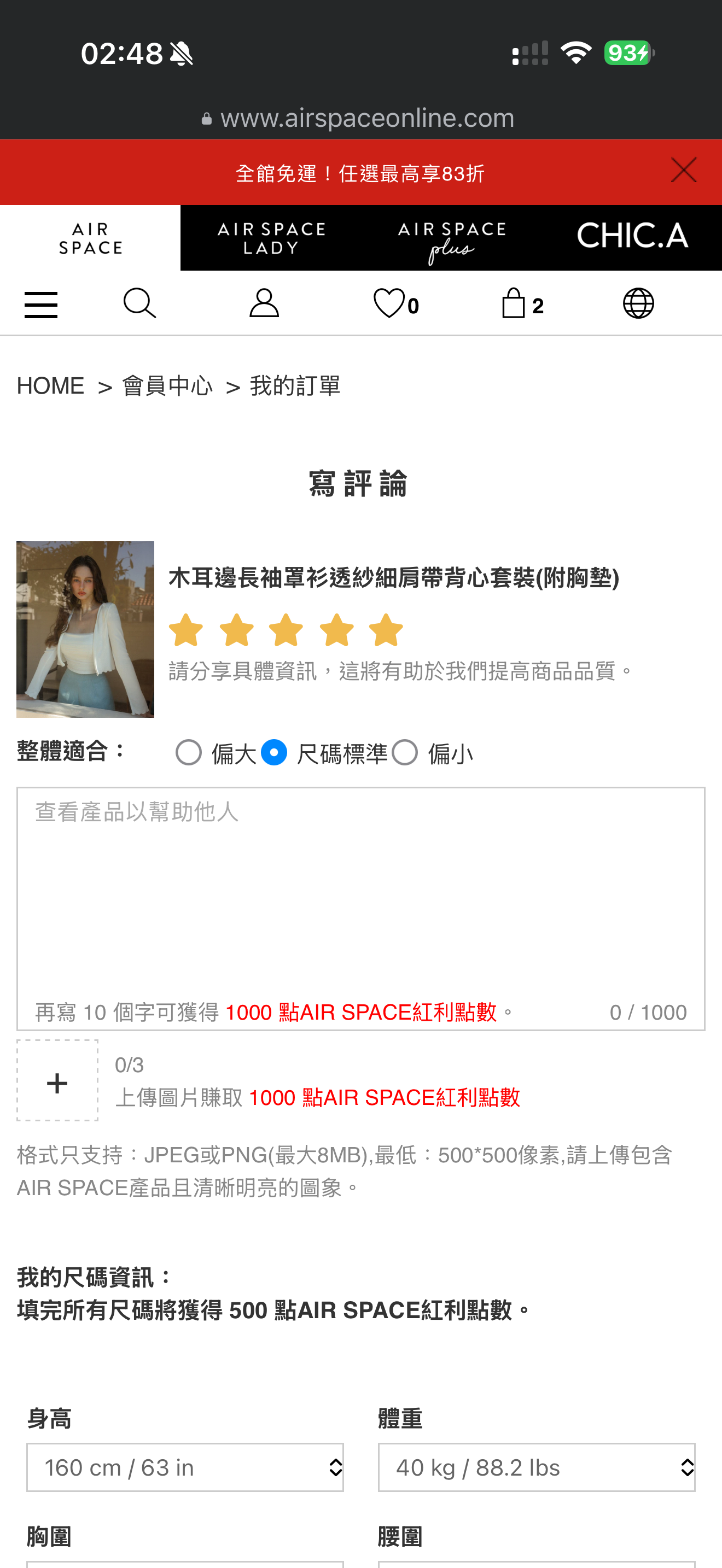Focus the review text area
Screen dimensions: 722x1568
[360, 895]
